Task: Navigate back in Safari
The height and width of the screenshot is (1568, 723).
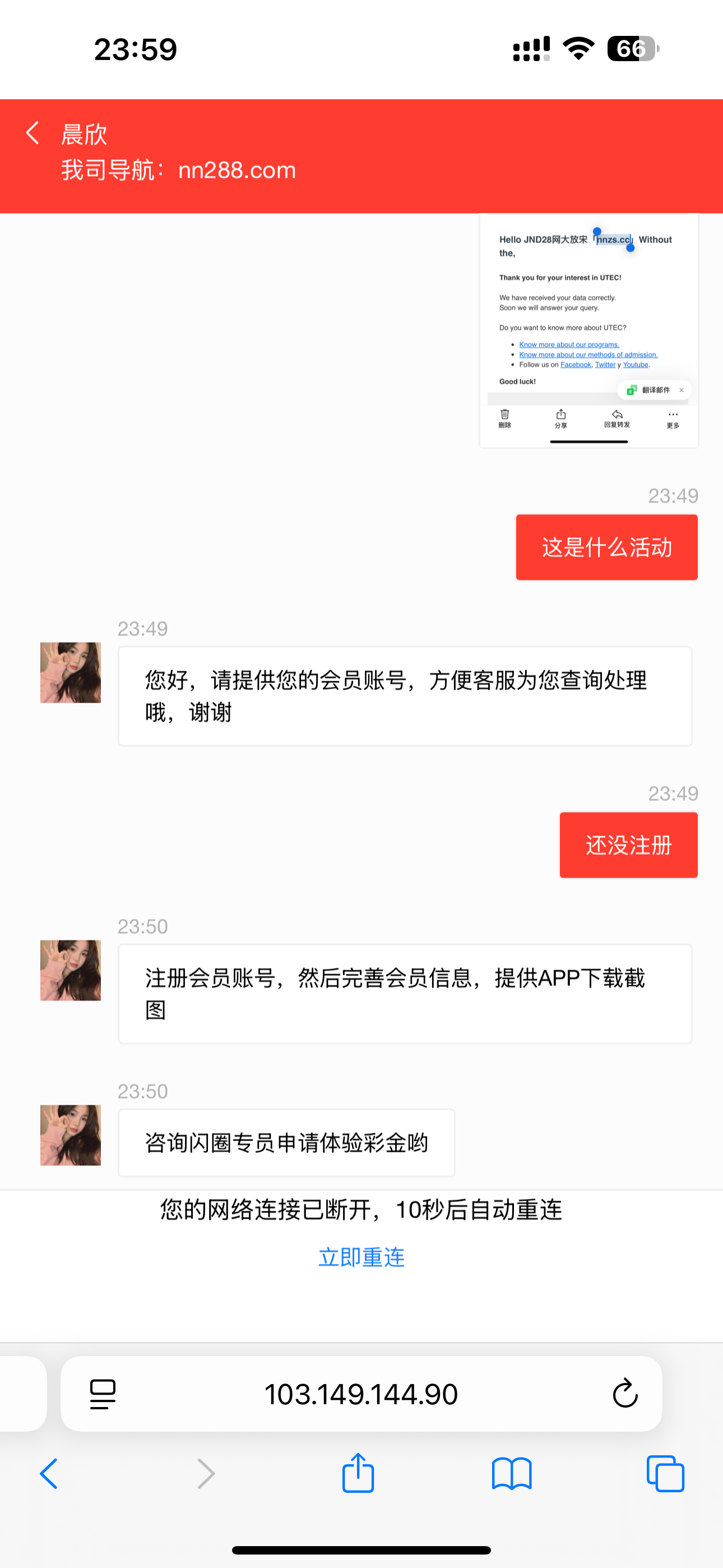Action: (x=49, y=1474)
